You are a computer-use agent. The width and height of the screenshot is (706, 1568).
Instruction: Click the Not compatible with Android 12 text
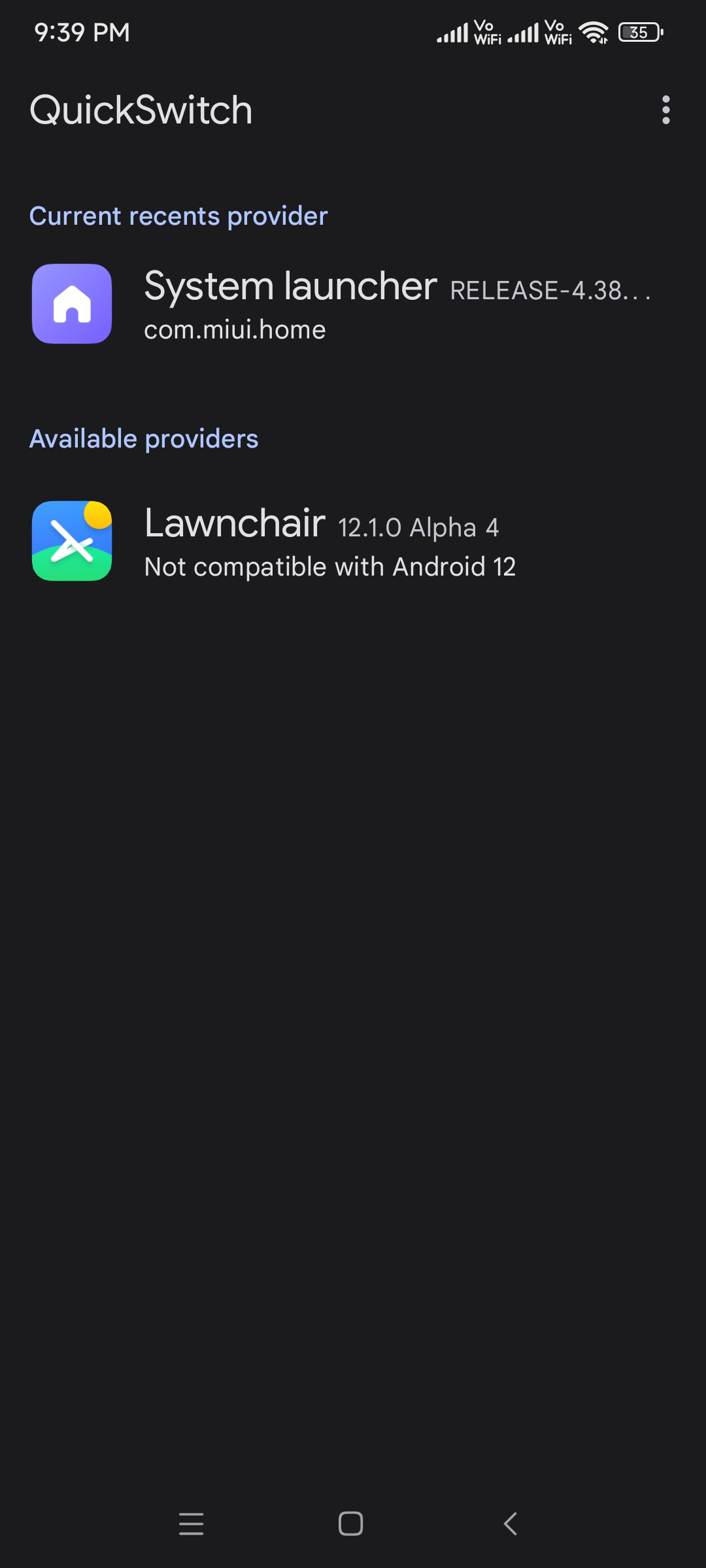click(330, 566)
